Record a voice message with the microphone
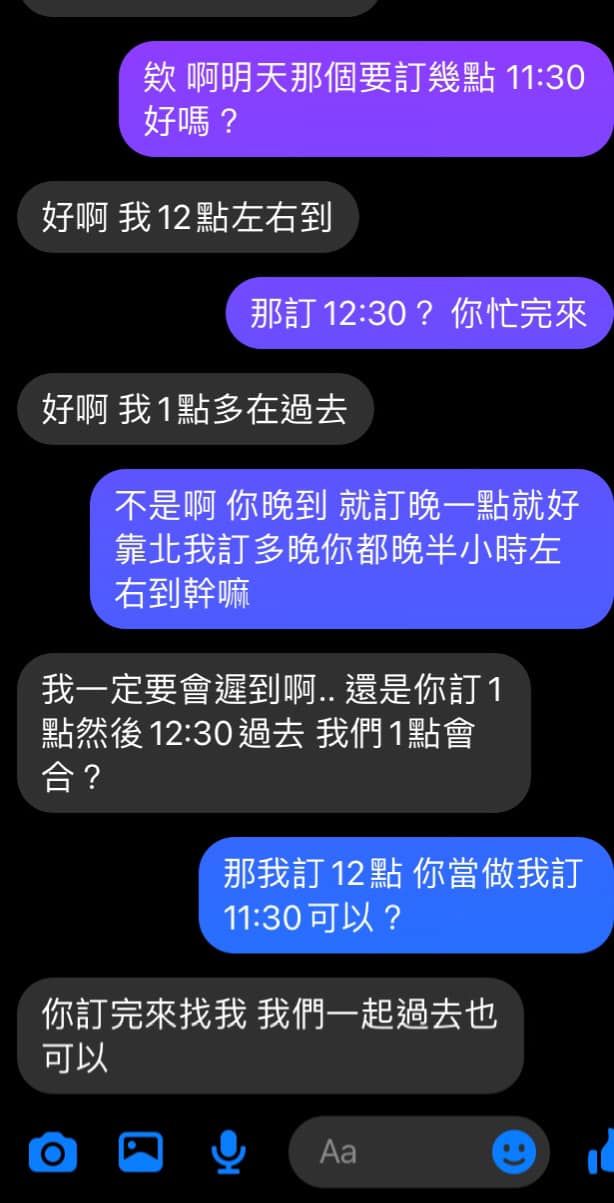This screenshot has height=1203, width=614. (228, 1152)
